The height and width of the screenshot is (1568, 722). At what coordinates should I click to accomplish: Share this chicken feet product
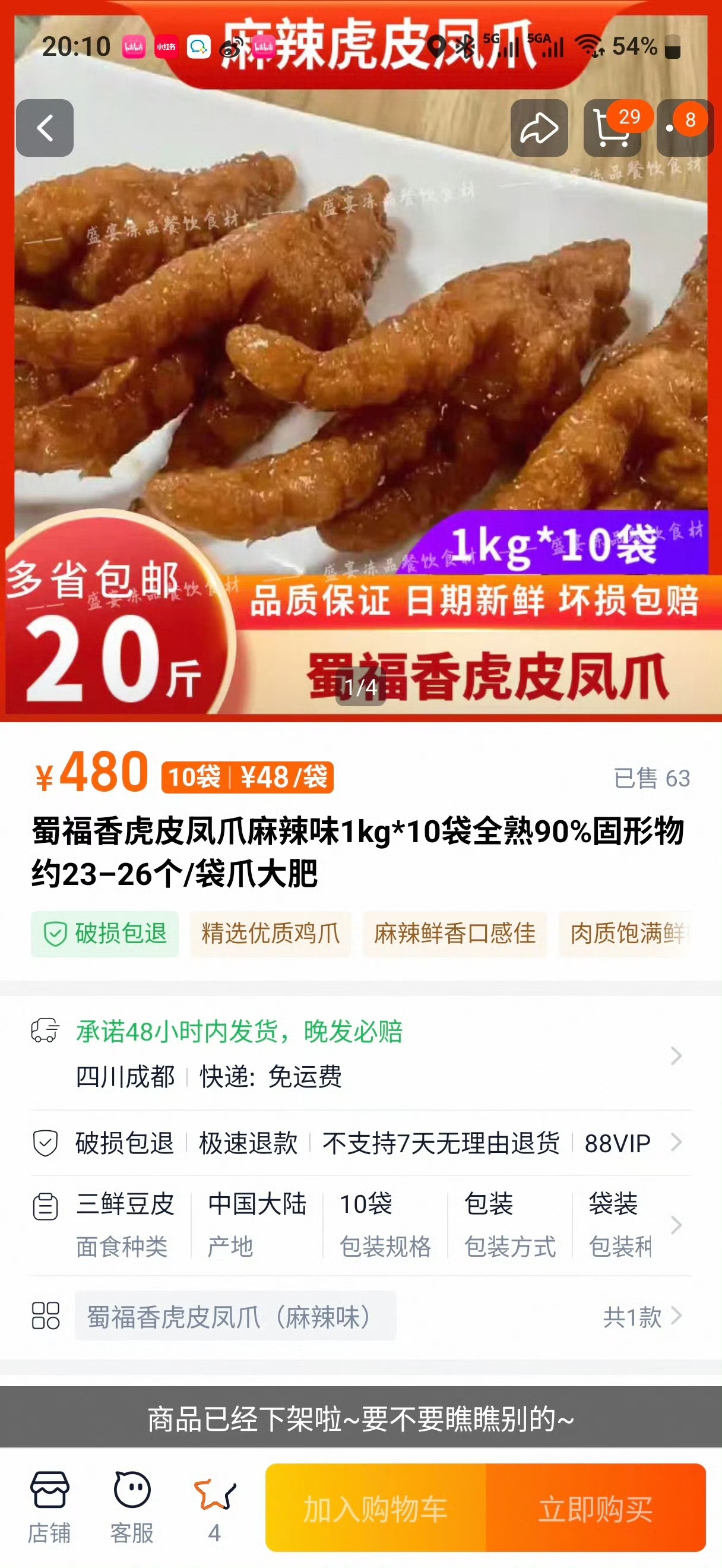[539, 128]
